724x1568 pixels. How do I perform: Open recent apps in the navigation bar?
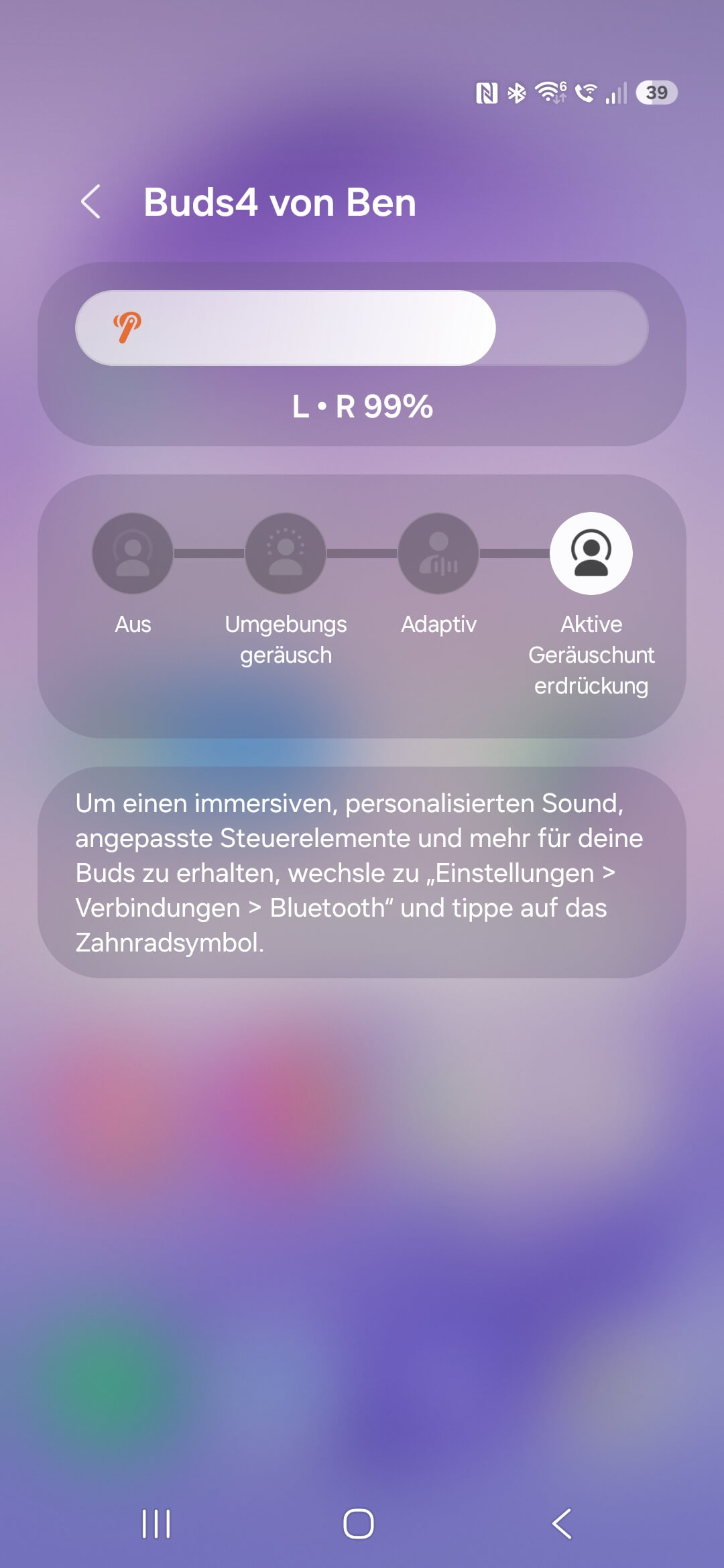pyautogui.click(x=156, y=1524)
